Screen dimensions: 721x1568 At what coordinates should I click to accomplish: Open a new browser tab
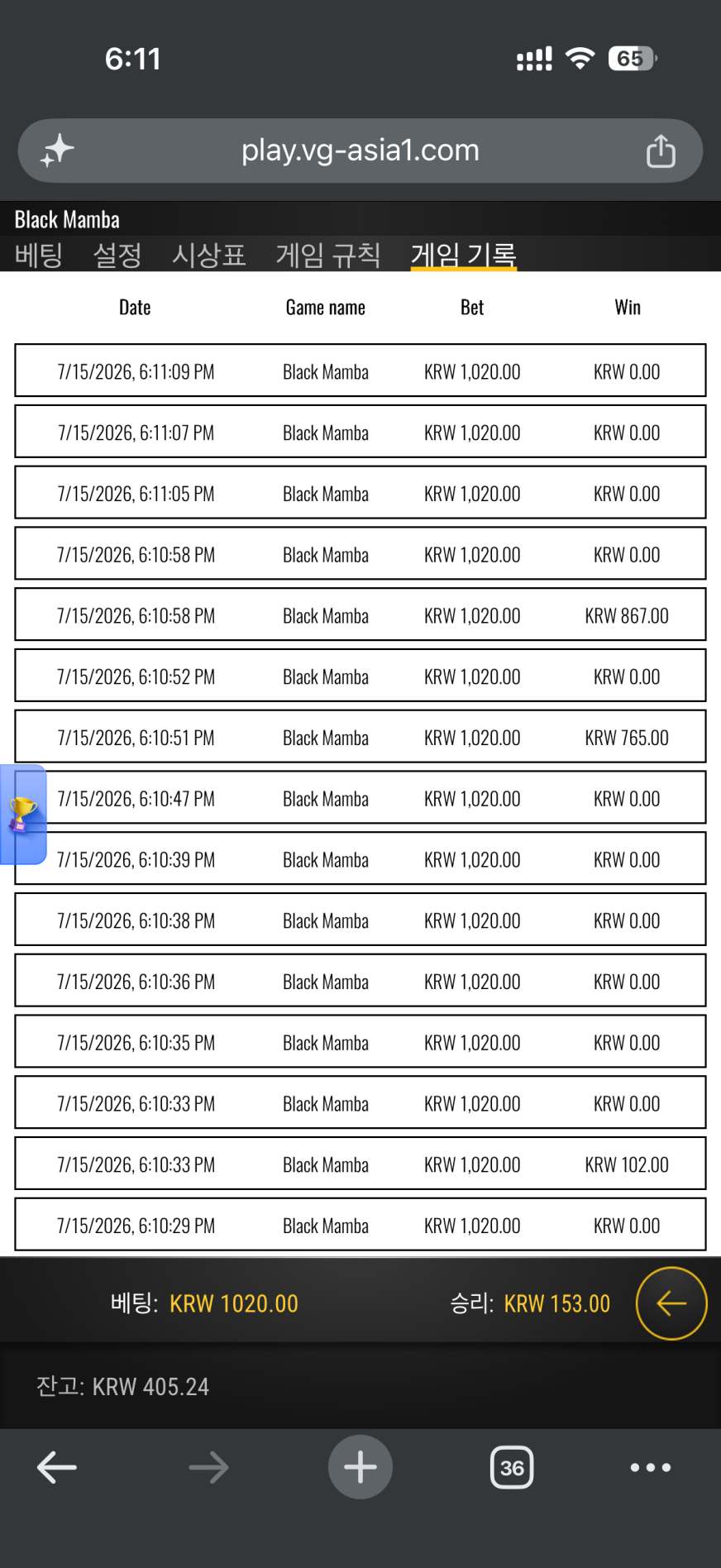[x=360, y=1468]
